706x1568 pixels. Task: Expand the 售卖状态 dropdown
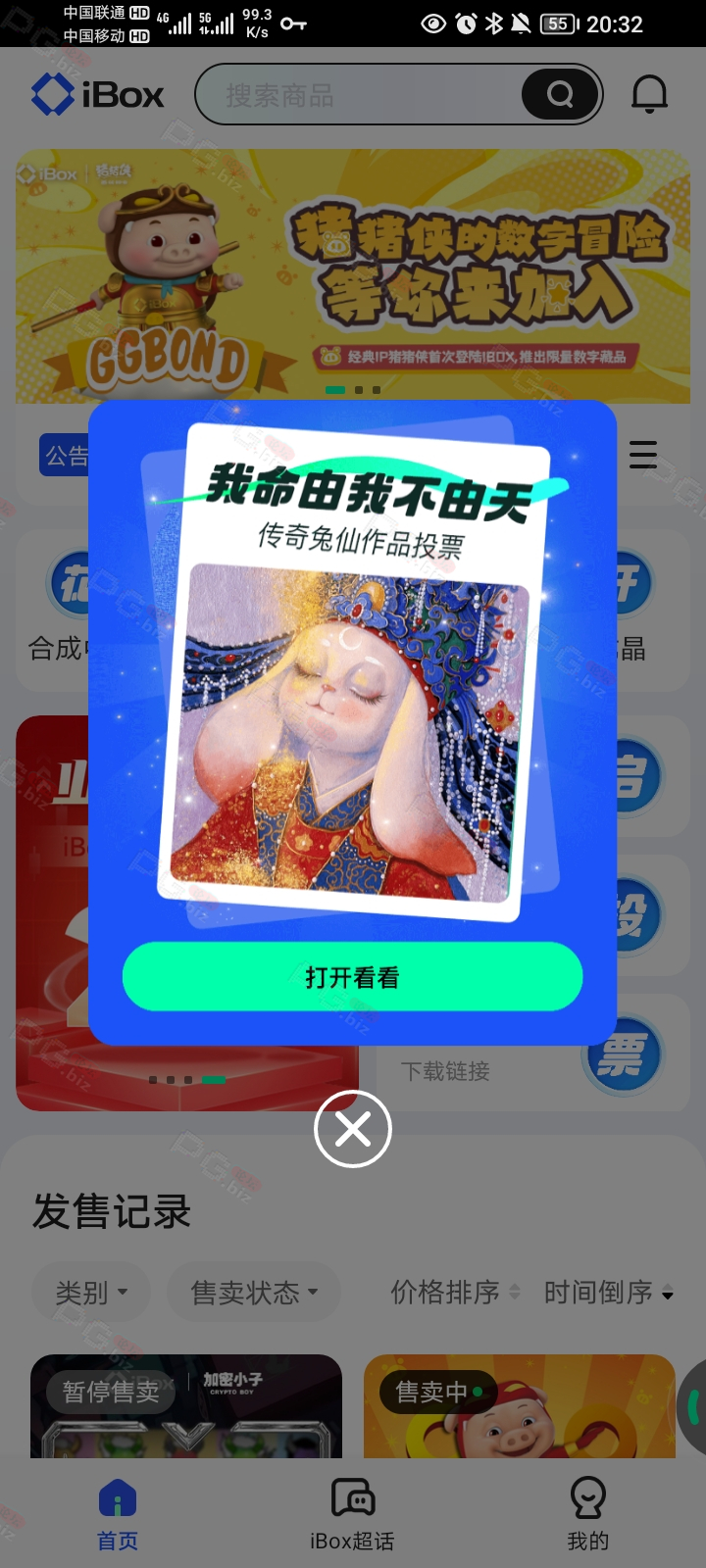tap(254, 1293)
